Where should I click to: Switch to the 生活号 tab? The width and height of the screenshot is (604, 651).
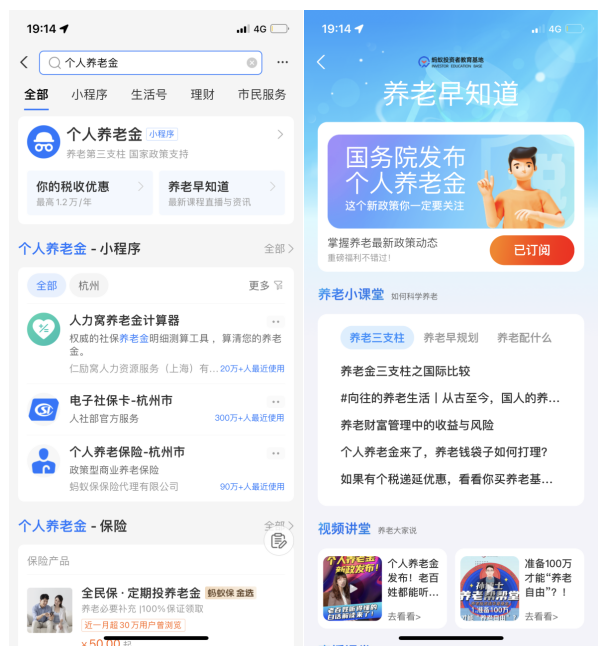click(x=149, y=95)
